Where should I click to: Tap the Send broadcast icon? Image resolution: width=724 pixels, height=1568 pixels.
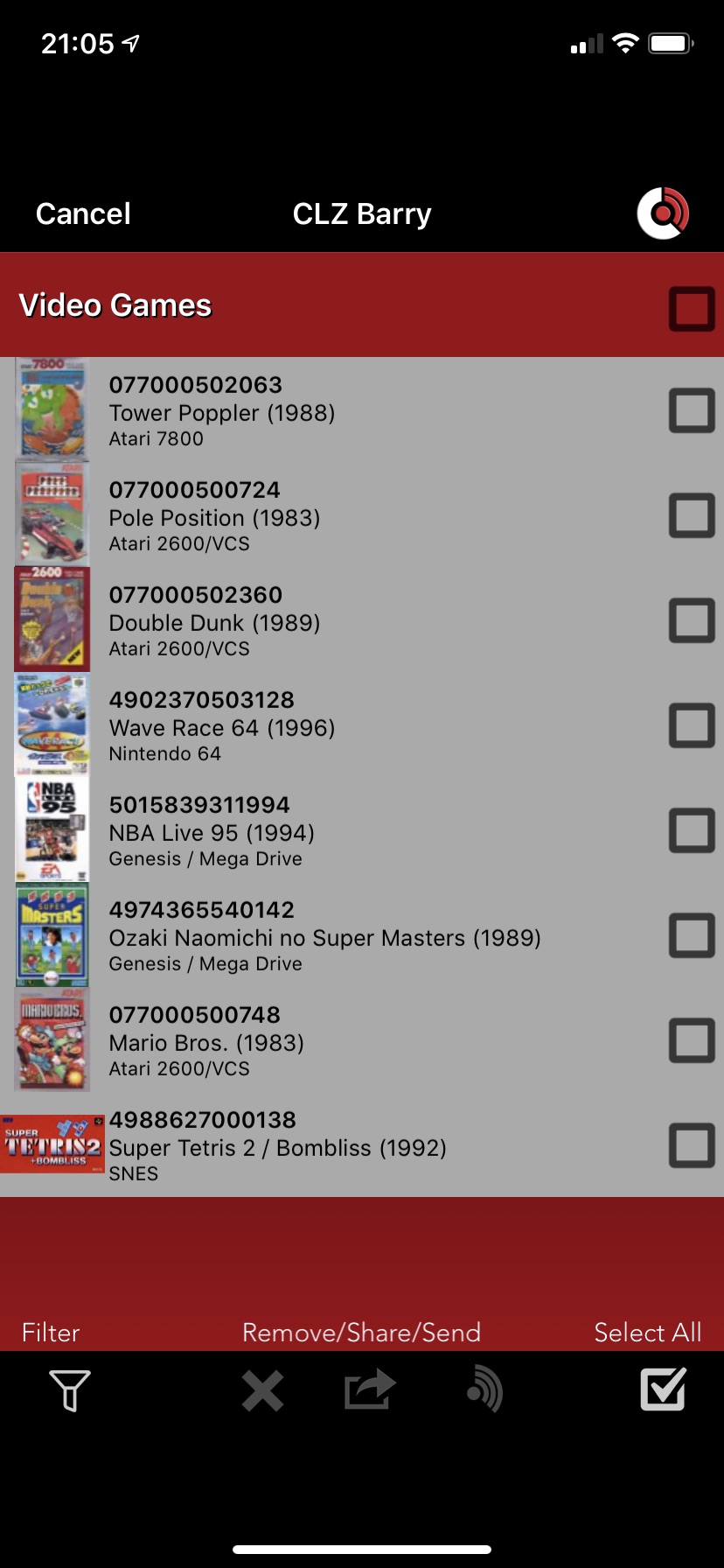pyautogui.click(x=485, y=1389)
